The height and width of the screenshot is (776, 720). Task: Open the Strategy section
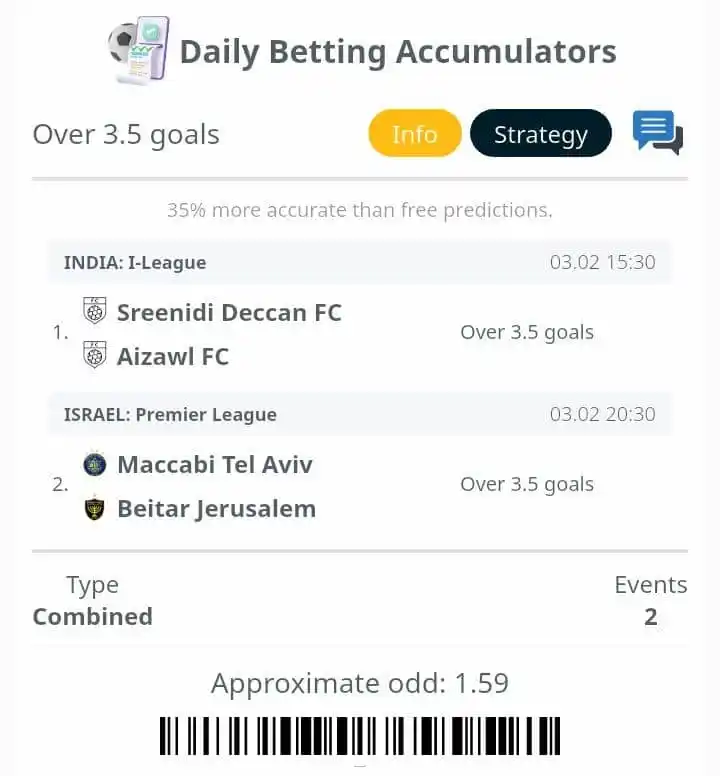tap(540, 134)
